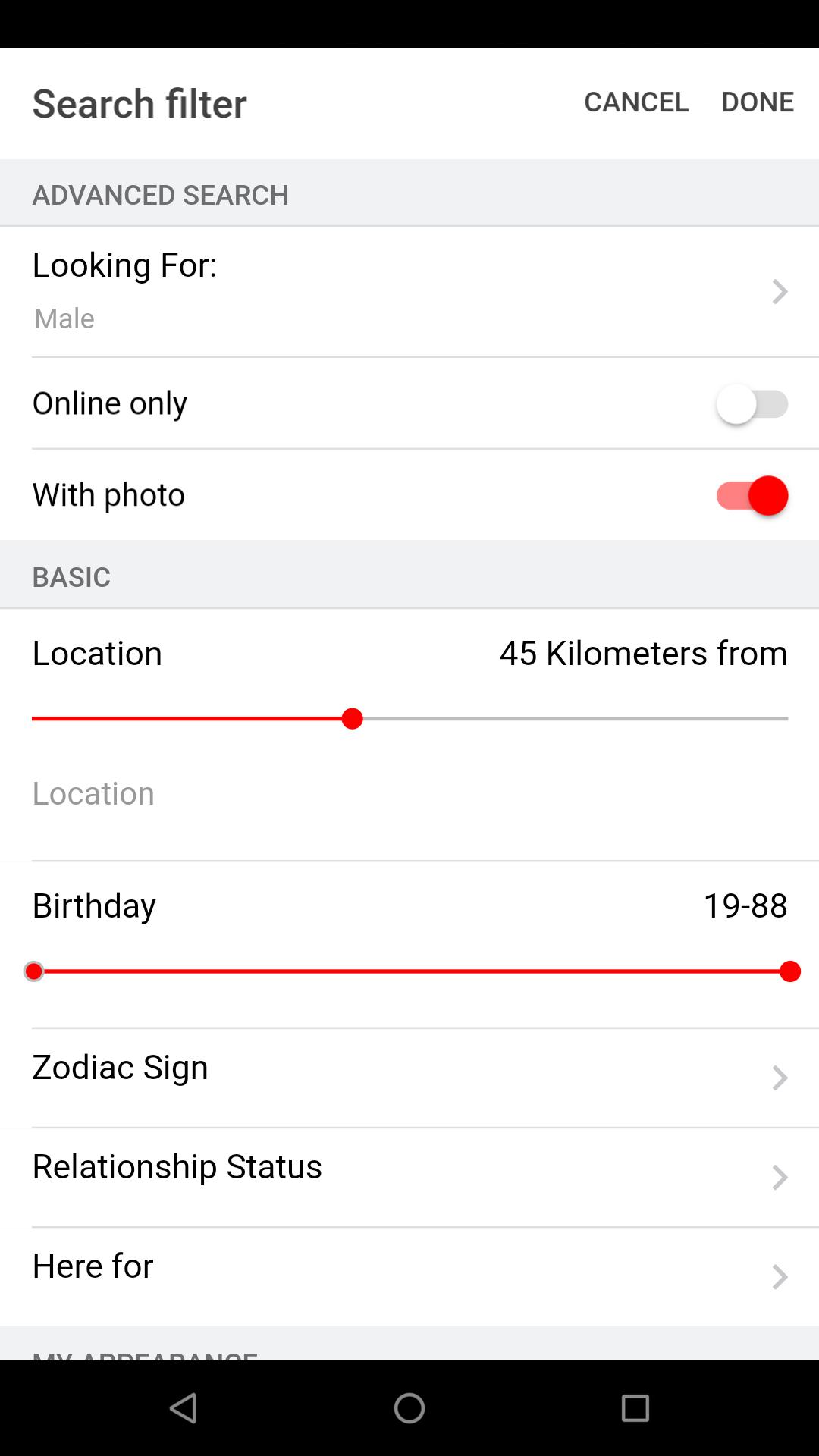
Task: Go back using the system back button
Action: click(184, 1408)
